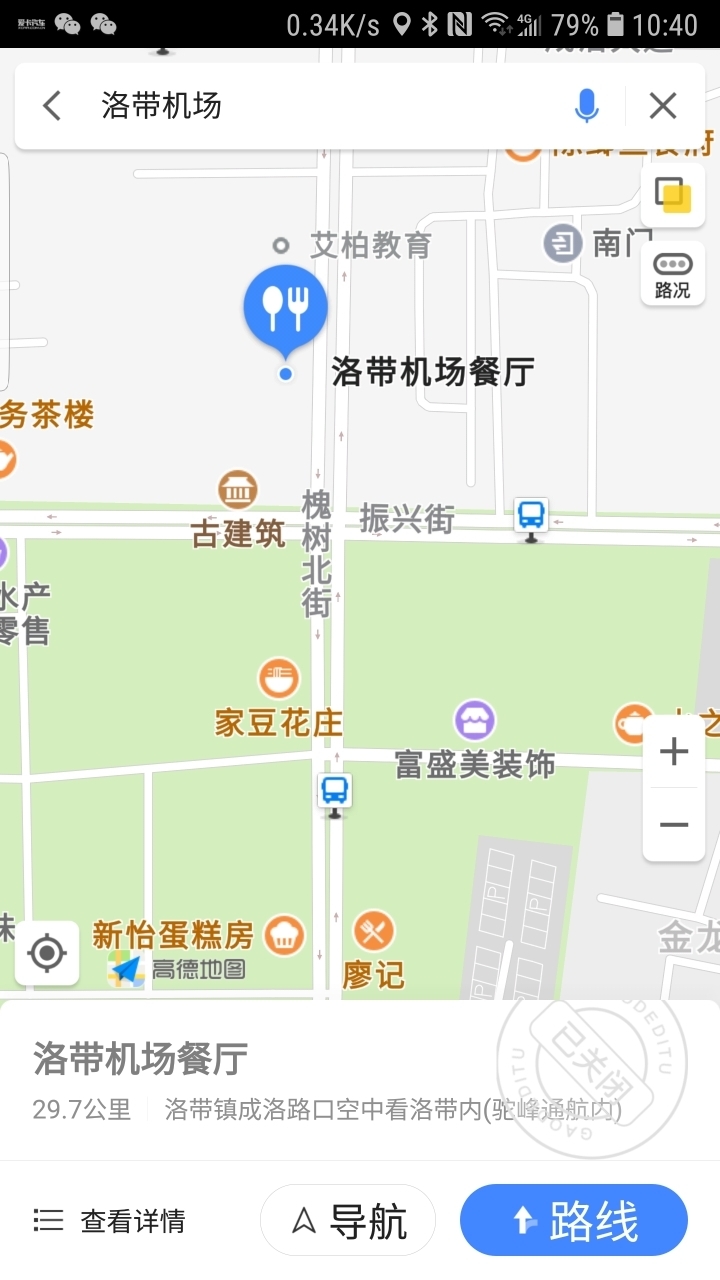The height and width of the screenshot is (1280, 720).
Task: Select 新怡蛋糕房 on the map
Action: pyautogui.click(x=284, y=935)
